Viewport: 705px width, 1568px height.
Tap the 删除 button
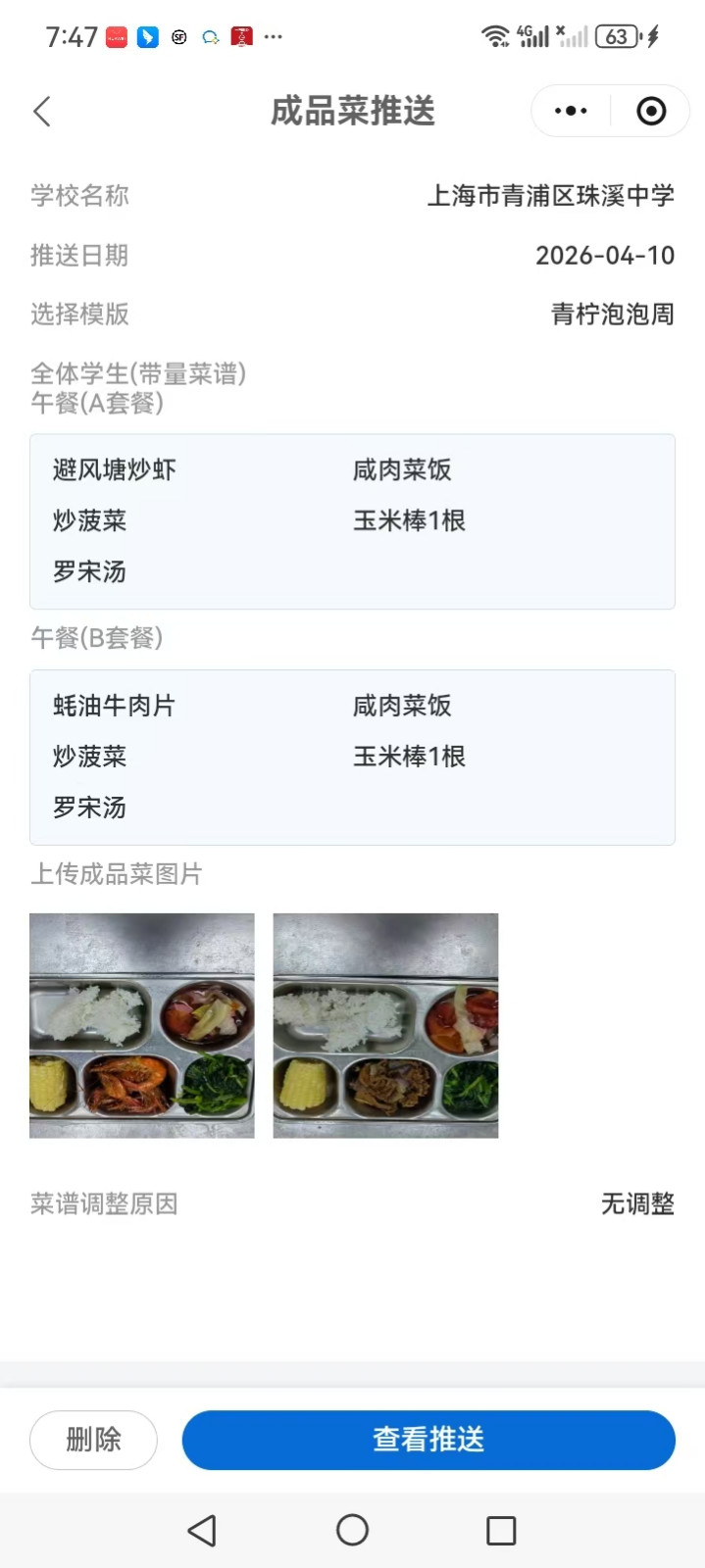93,1440
